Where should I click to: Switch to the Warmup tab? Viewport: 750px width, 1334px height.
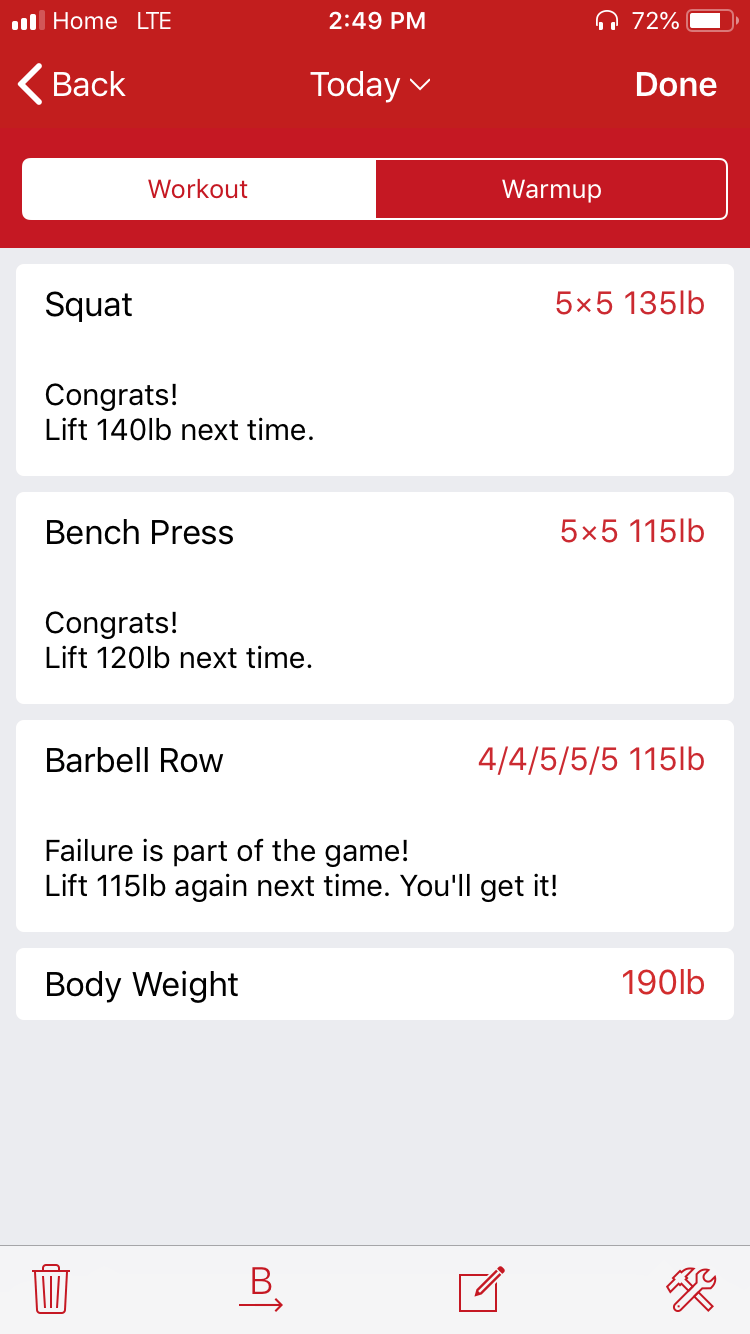point(551,189)
